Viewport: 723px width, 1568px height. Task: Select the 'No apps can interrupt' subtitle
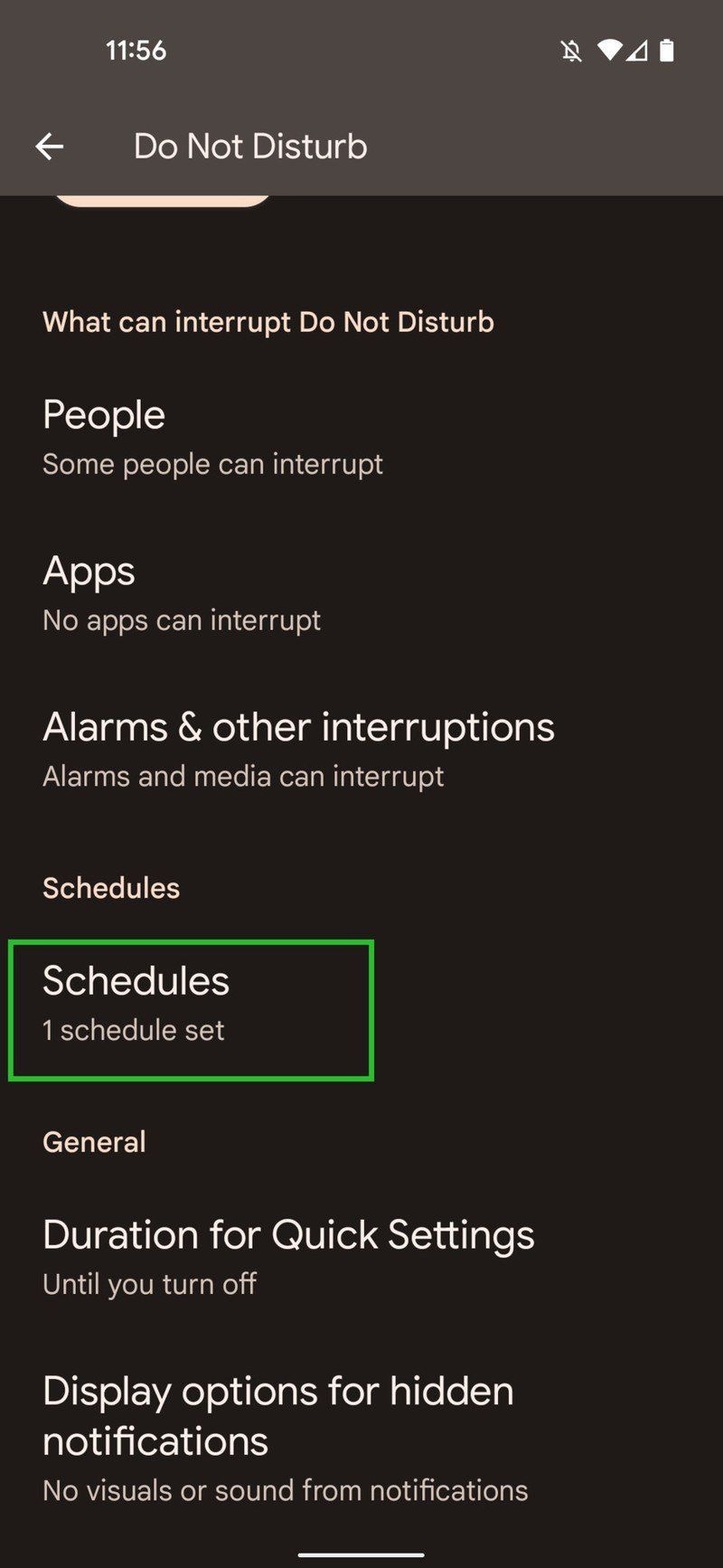coord(181,620)
